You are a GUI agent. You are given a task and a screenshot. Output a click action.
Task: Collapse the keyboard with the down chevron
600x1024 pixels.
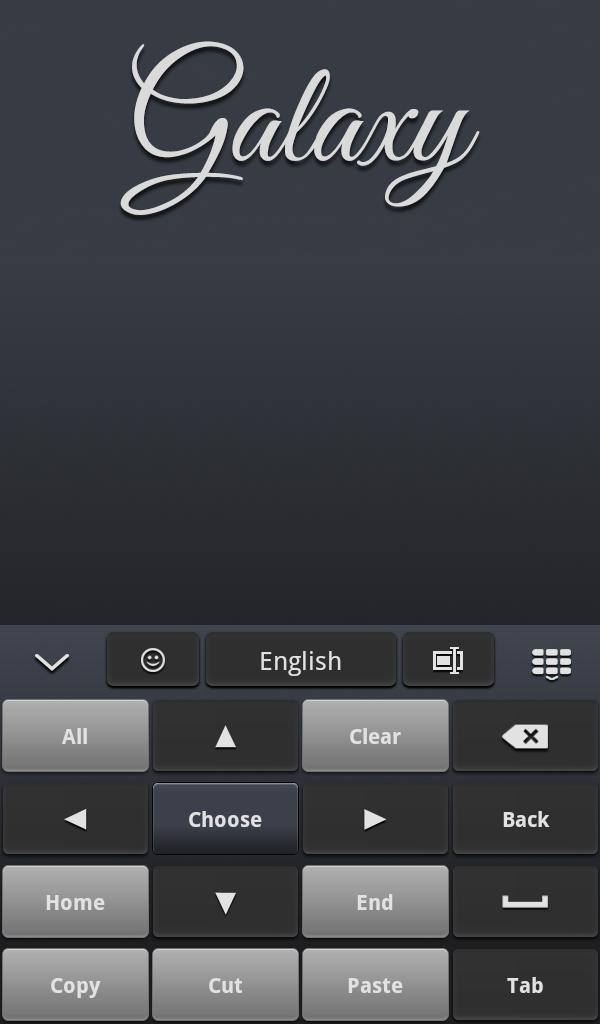[51, 661]
